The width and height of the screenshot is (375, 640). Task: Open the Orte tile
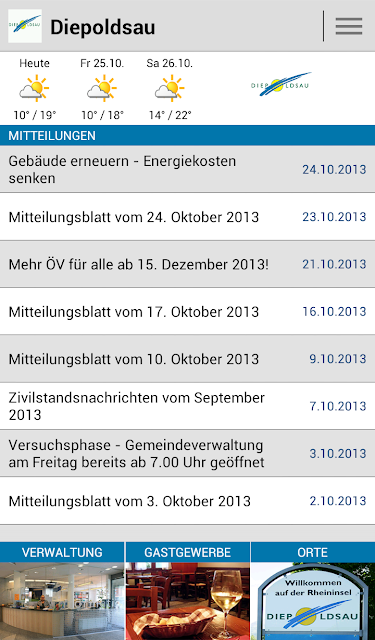tap(313, 591)
